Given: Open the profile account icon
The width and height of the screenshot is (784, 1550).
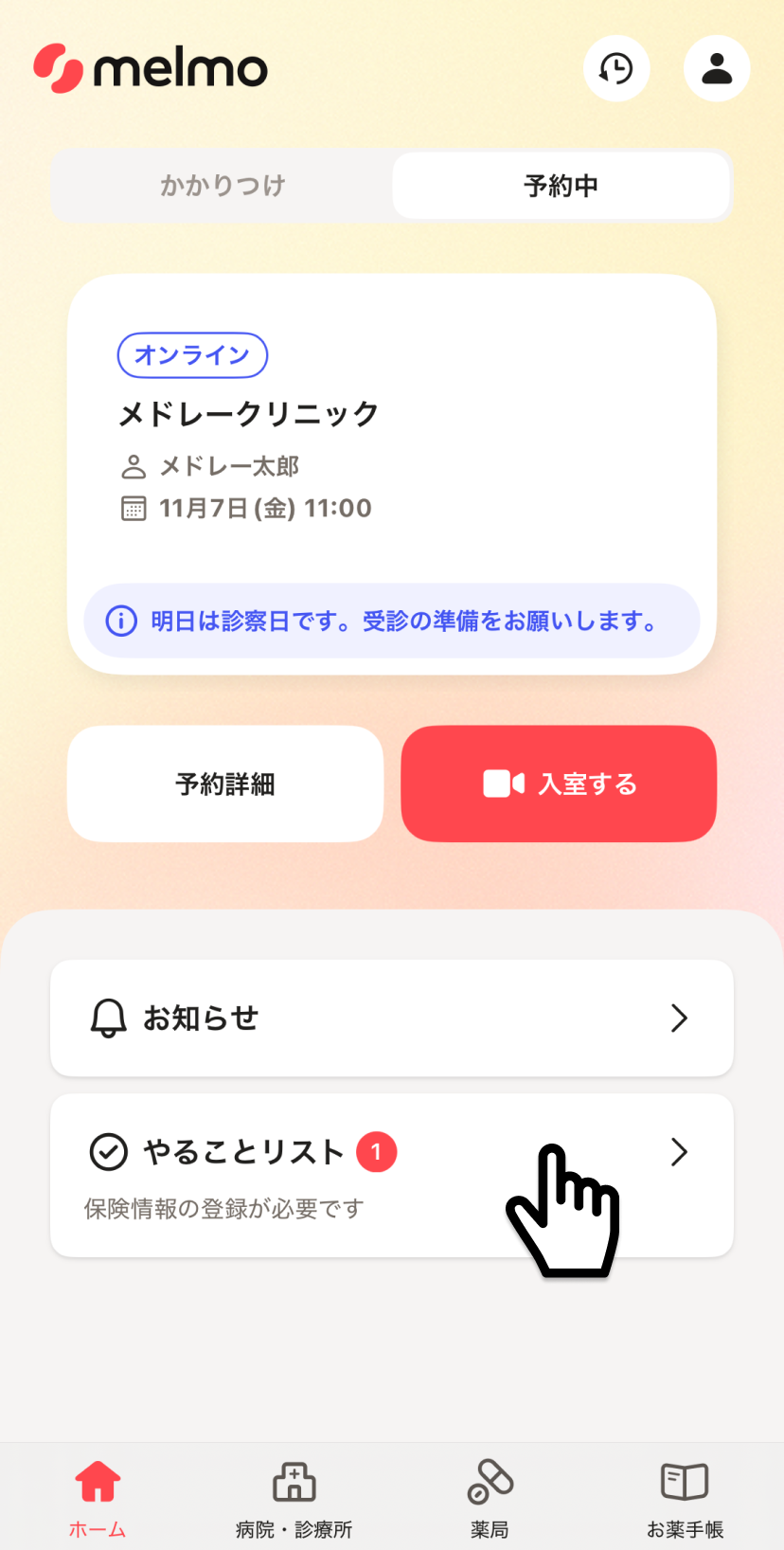Looking at the screenshot, I should click(716, 68).
